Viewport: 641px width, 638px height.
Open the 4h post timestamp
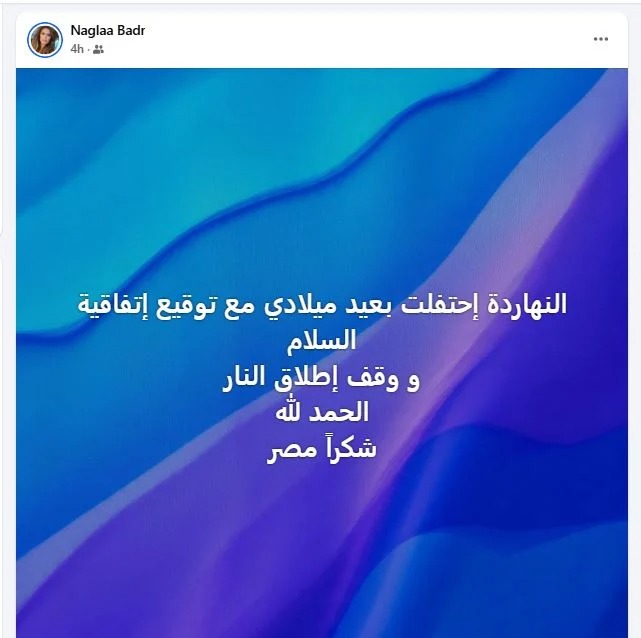click(x=77, y=49)
